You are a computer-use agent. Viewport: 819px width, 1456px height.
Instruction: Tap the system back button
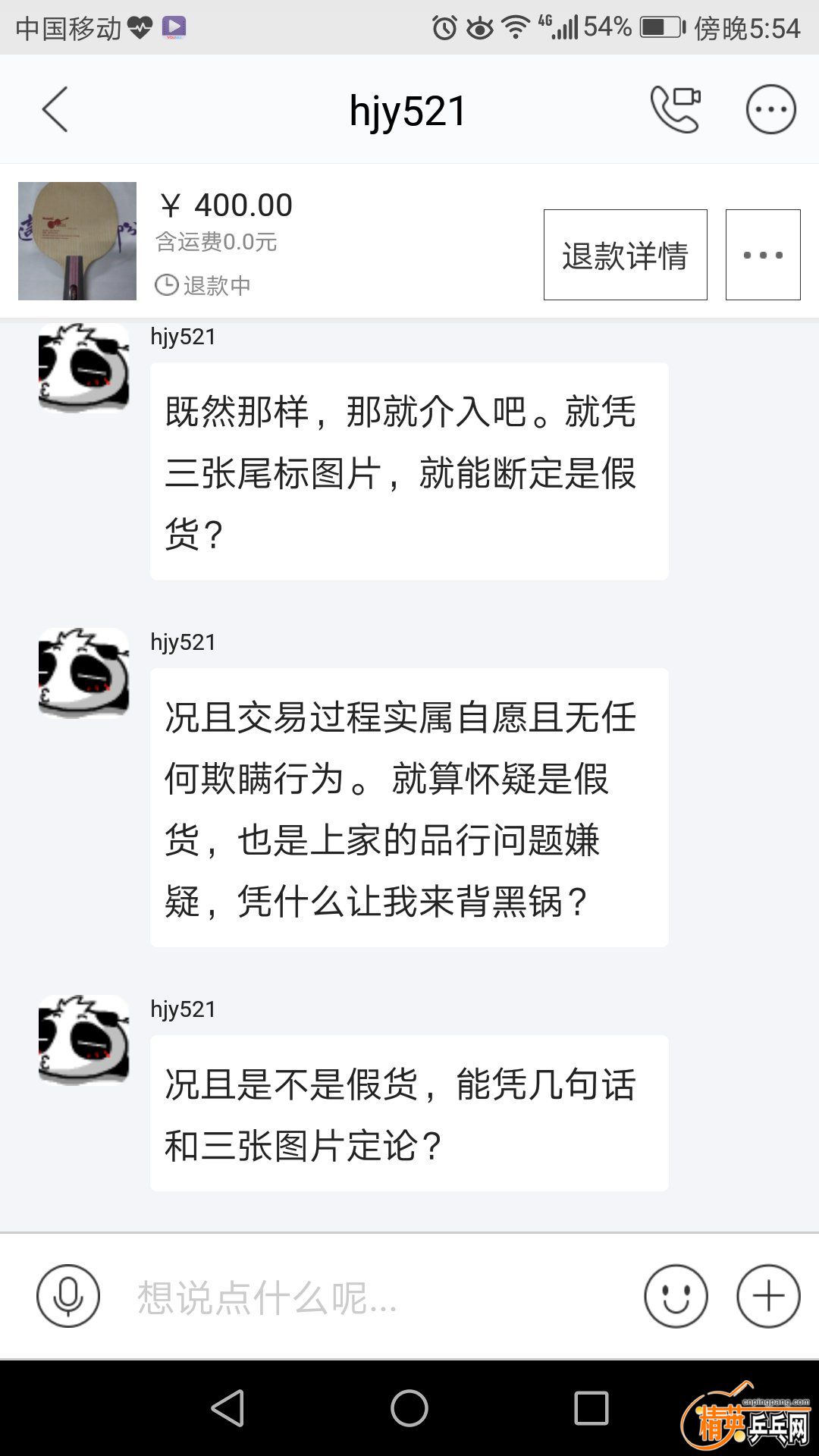(227, 1409)
